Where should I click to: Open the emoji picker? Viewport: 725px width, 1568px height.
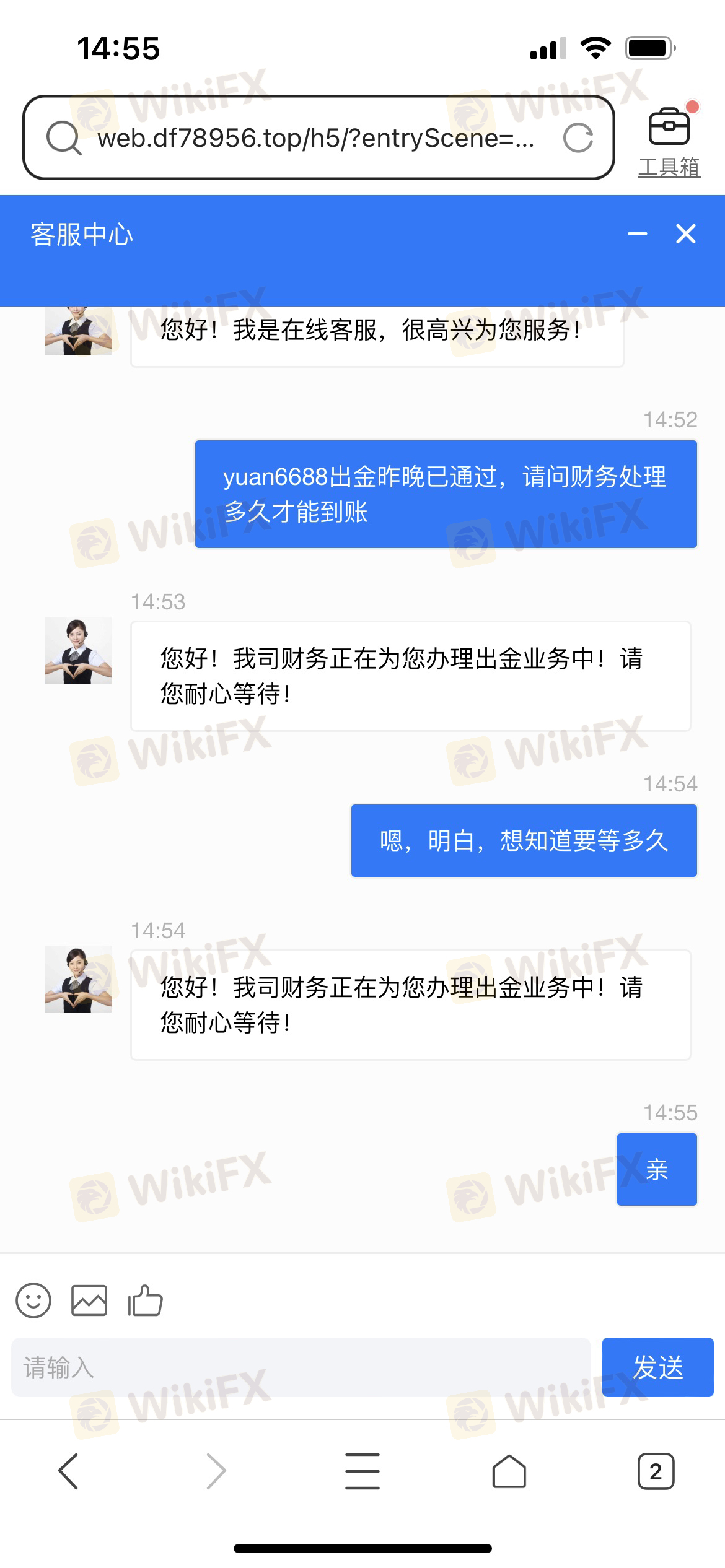coord(33,1300)
